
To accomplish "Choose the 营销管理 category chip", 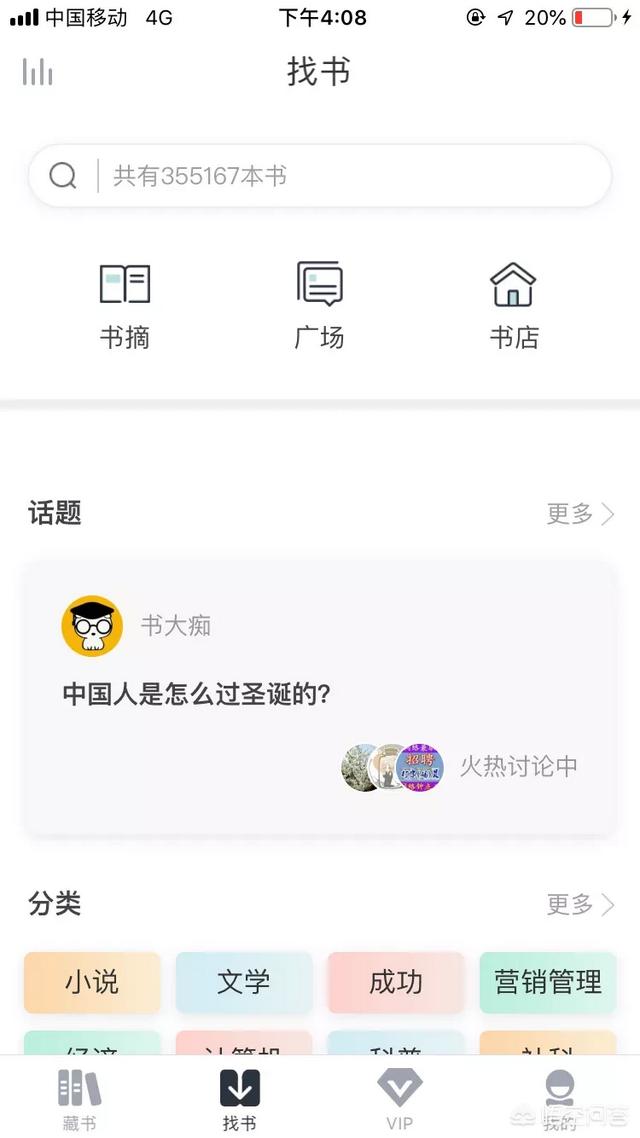I will [x=548, y=983].
